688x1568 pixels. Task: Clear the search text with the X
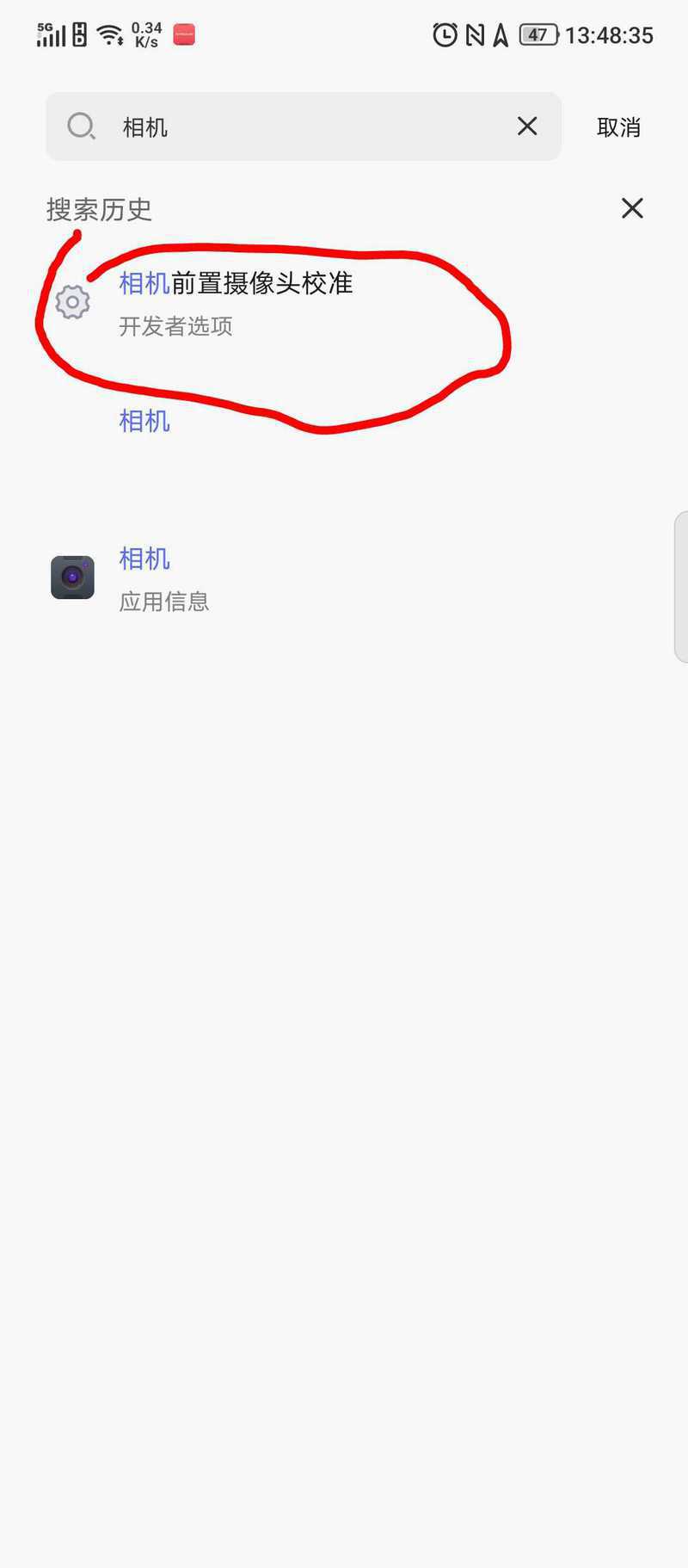[527, 127]
